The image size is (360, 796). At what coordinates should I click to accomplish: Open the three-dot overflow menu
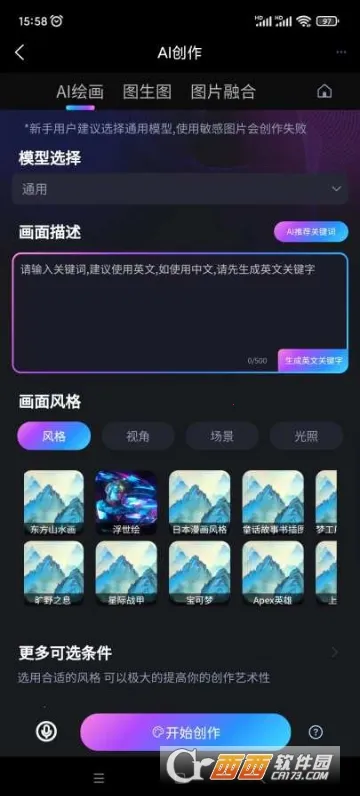(x=341, y=52)
